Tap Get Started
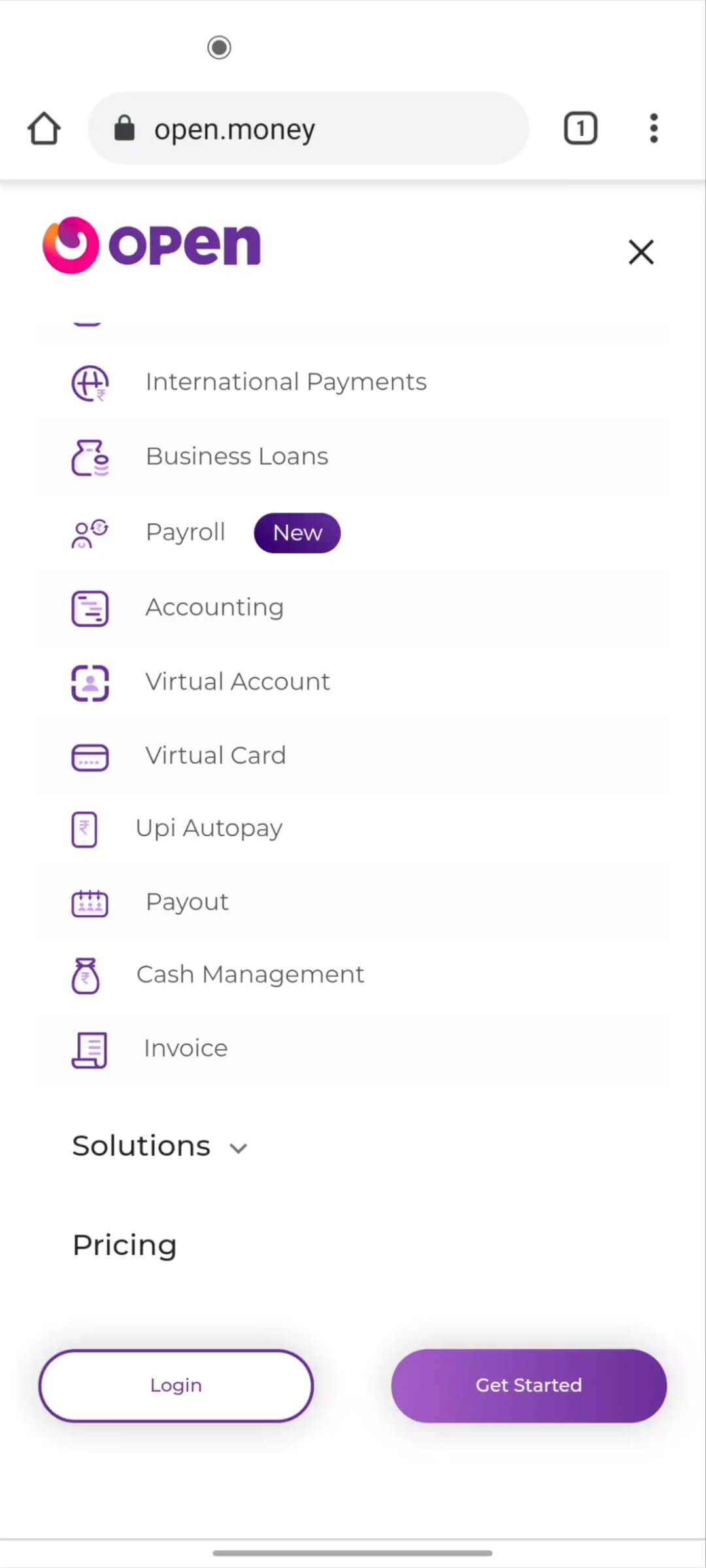This screenshot has height=1568, width=706. pyautogui.click(x=529, y=1385)
